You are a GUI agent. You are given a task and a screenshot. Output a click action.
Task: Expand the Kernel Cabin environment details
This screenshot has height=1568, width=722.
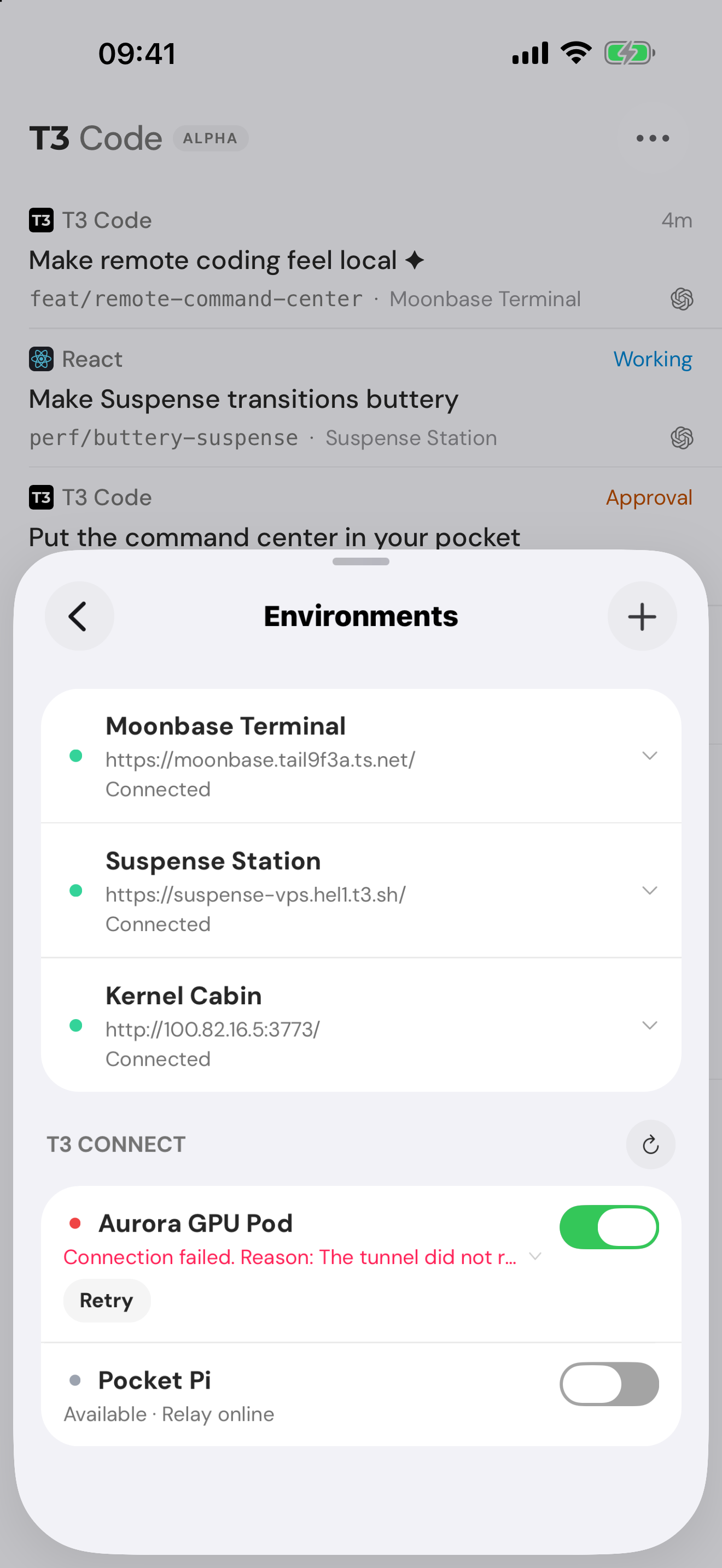[650, 1026]
